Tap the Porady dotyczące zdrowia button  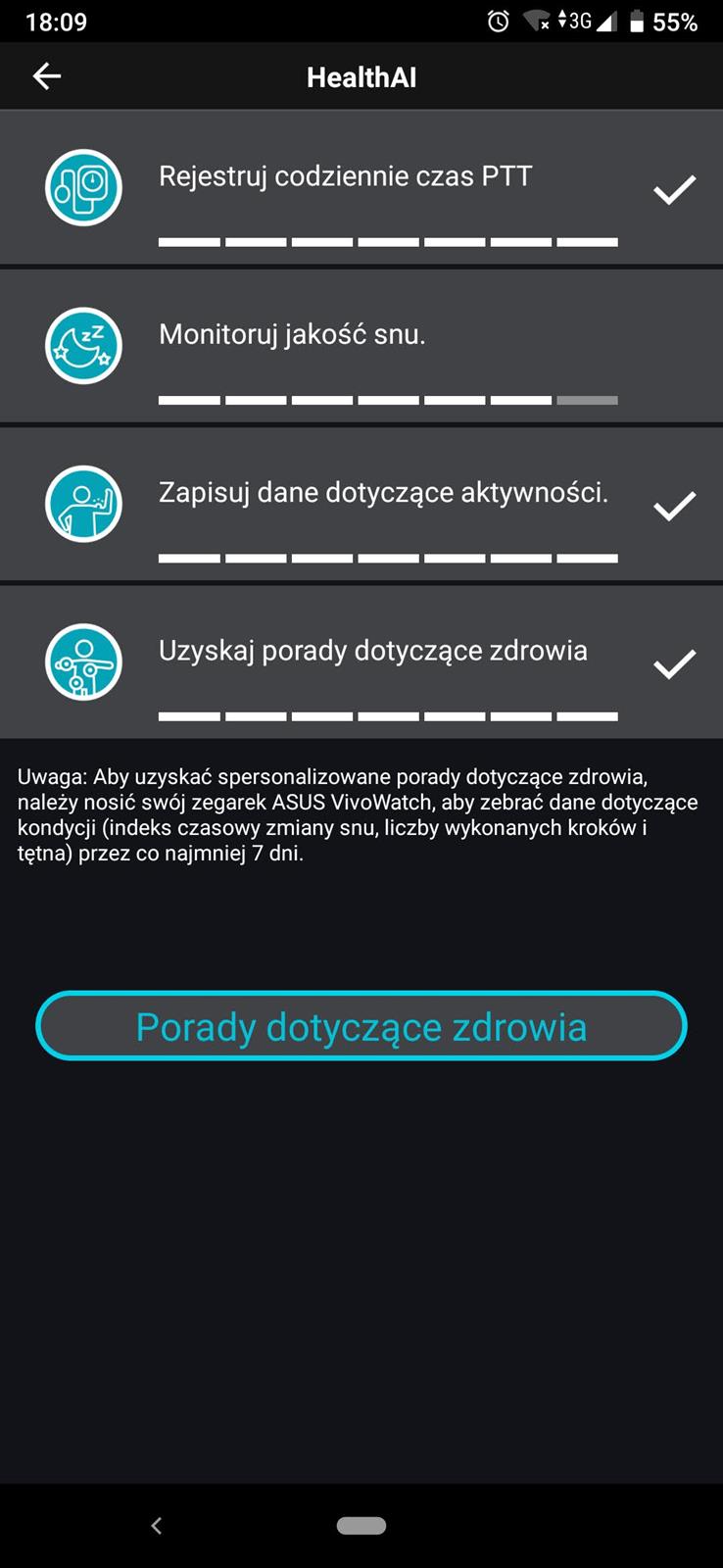click(361, 1026)
